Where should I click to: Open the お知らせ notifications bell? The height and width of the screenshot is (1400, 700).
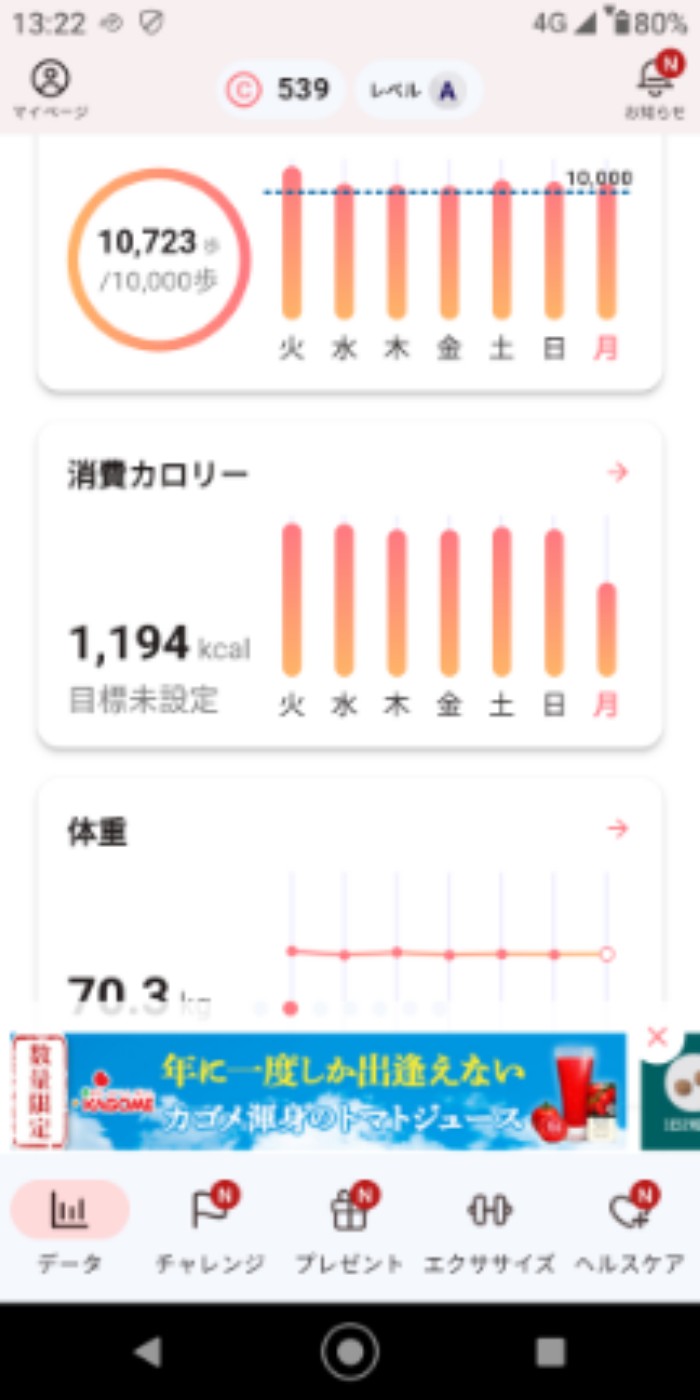[655, 88]
